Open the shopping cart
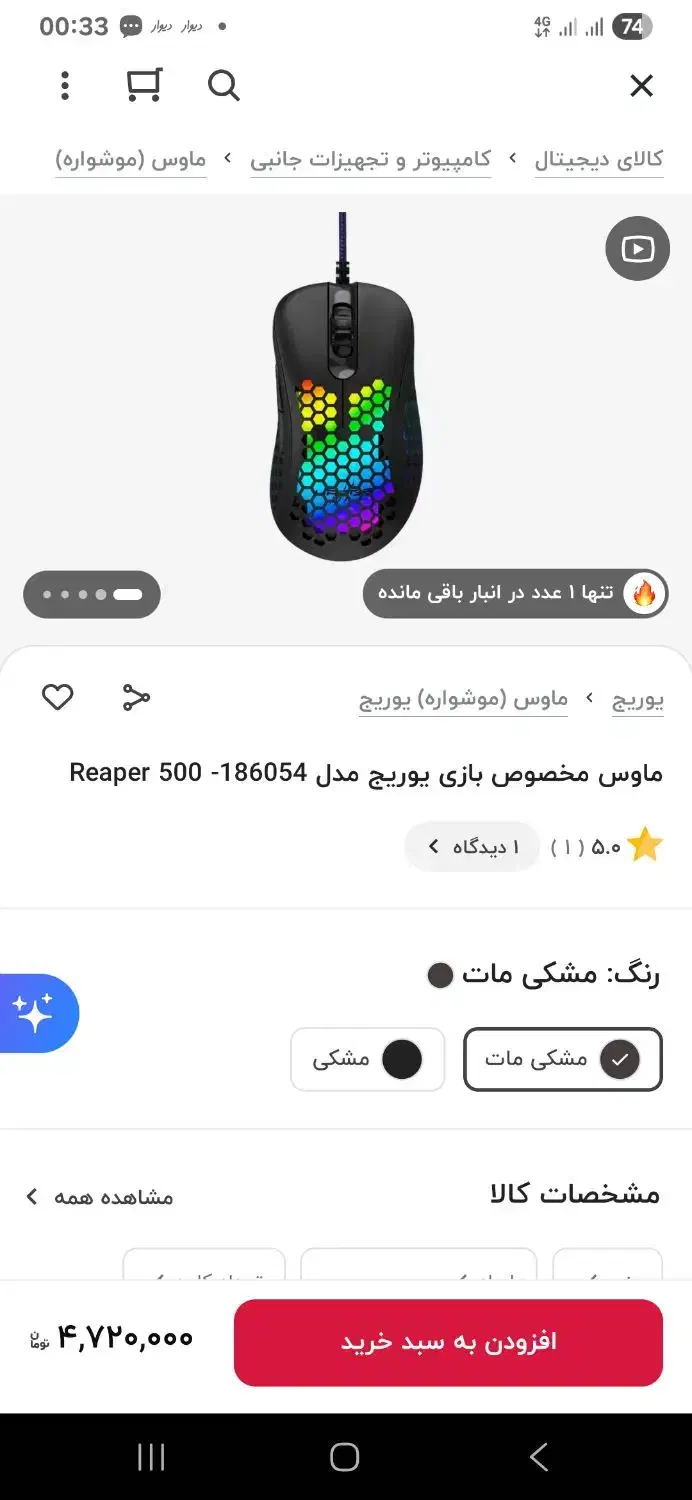The width and height of the screenshot is (692, 1500). 144,86
